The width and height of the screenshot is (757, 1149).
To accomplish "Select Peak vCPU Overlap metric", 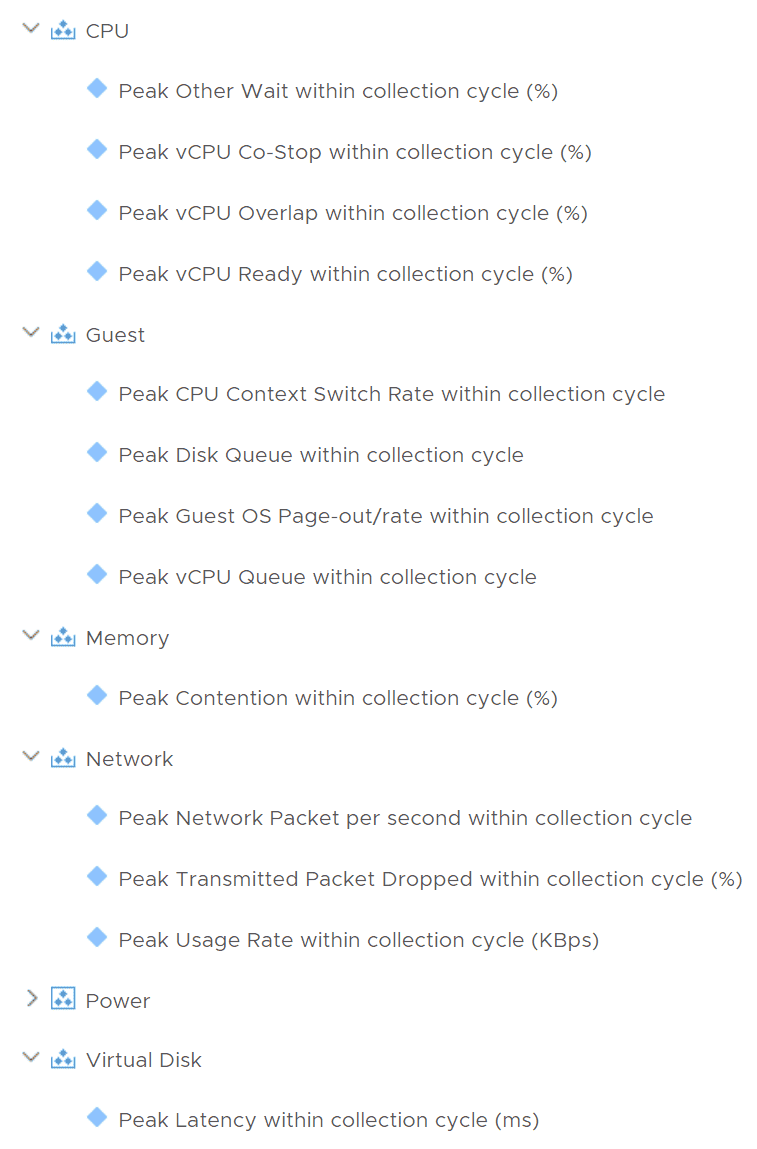I will [352, 213].
